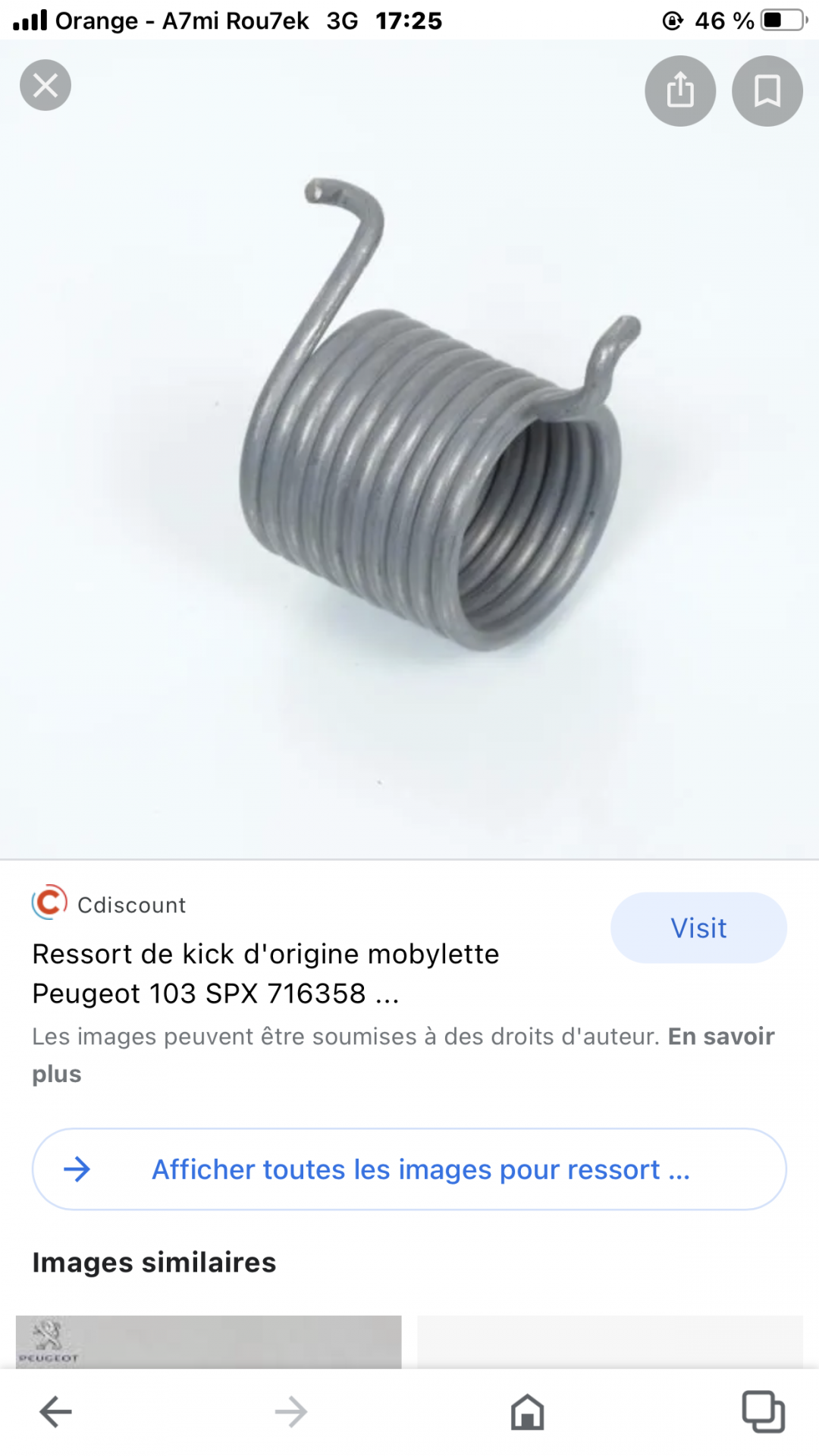
Task: Bookmark this image to collection
Action: [767, 91]
